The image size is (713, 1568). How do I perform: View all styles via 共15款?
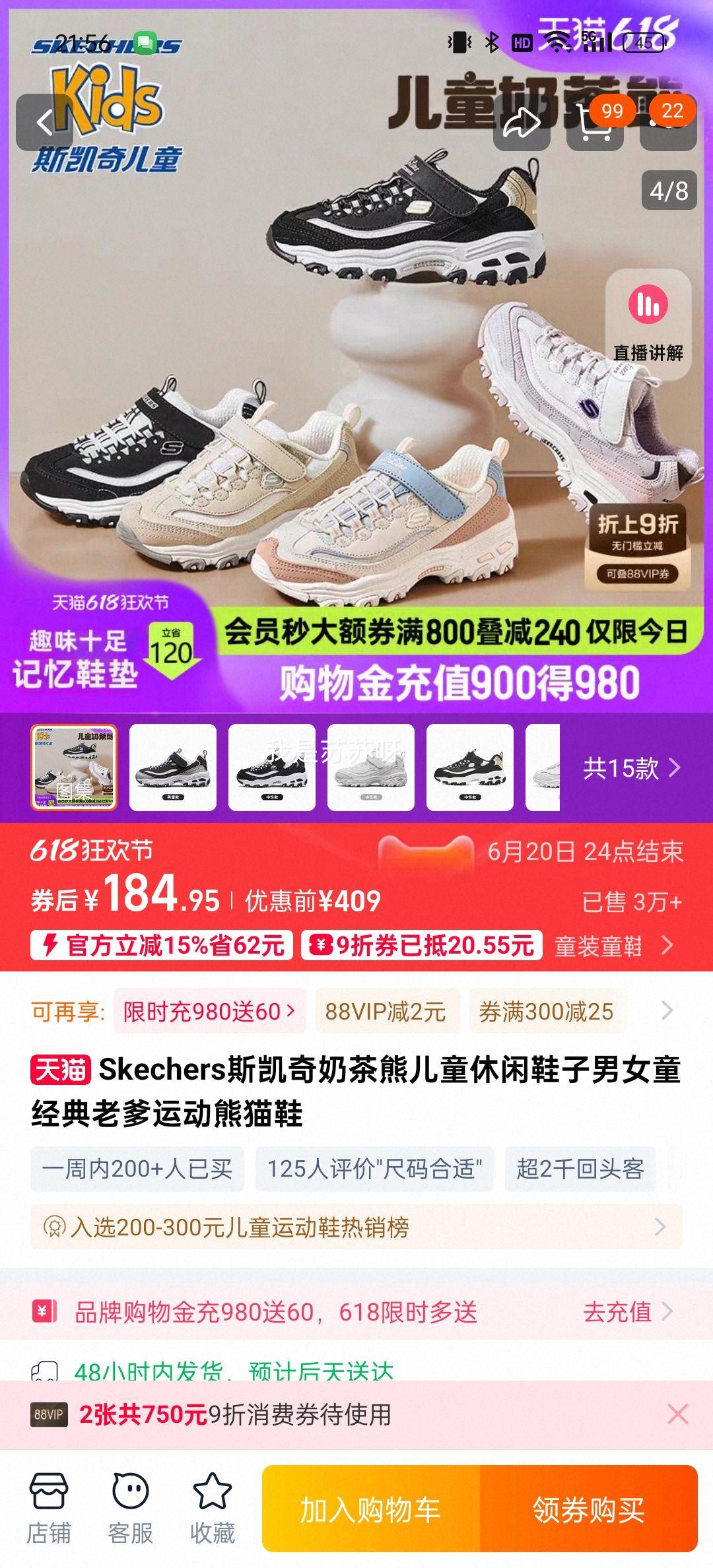click(630, 768)
